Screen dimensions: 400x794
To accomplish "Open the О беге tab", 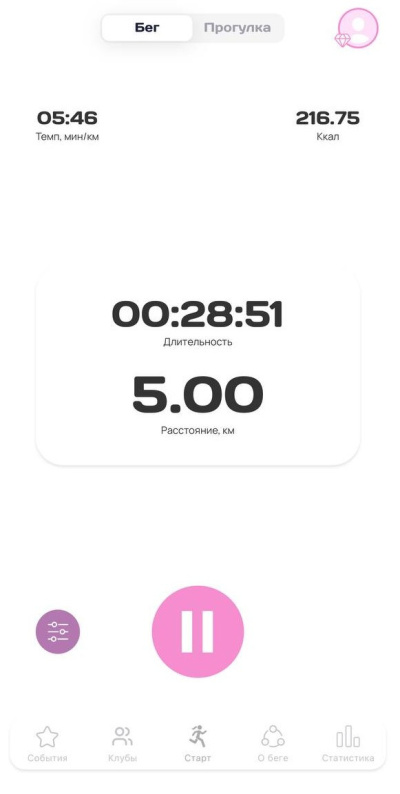I will [273, 743].
